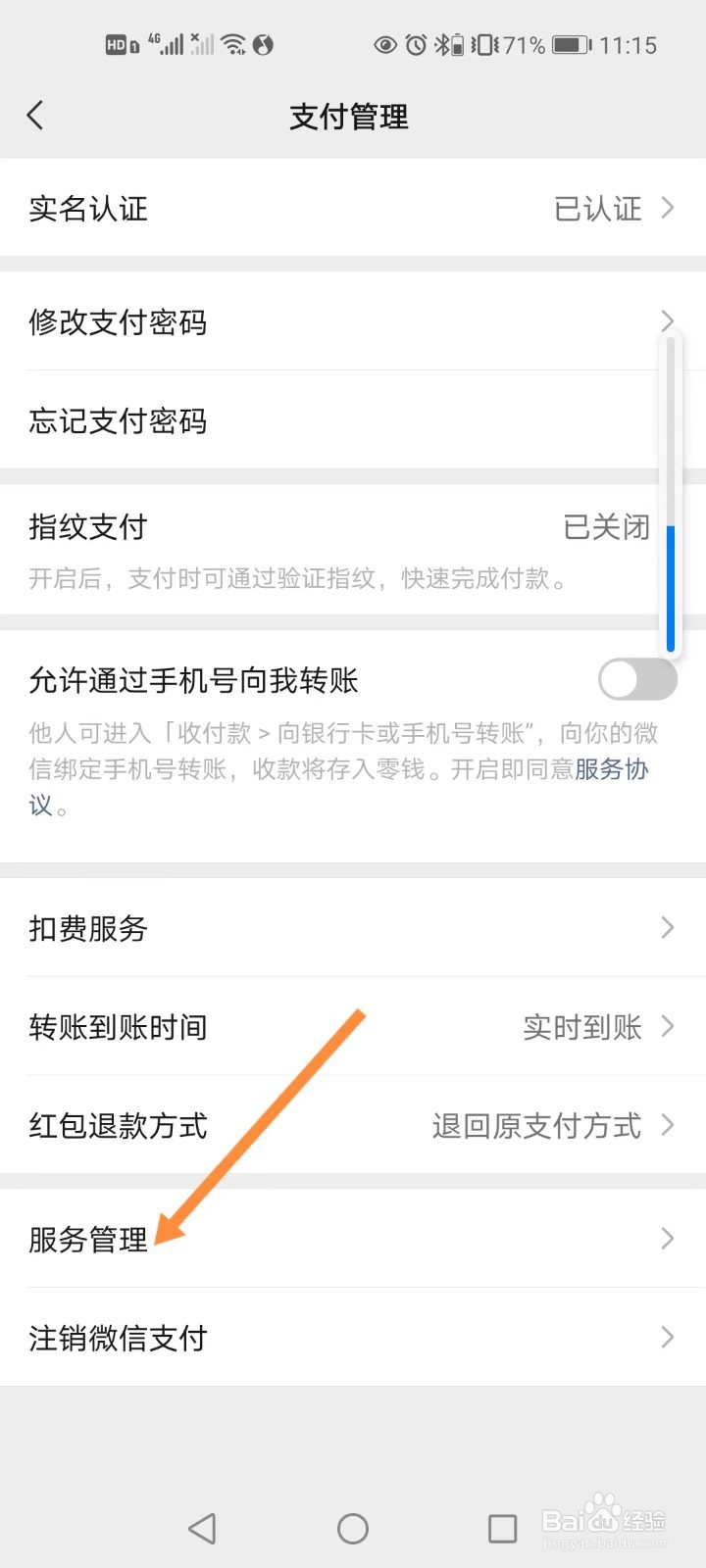Tap the alarm clock status icon
The image size is (706, 1568).
click(x=416, y=44)
